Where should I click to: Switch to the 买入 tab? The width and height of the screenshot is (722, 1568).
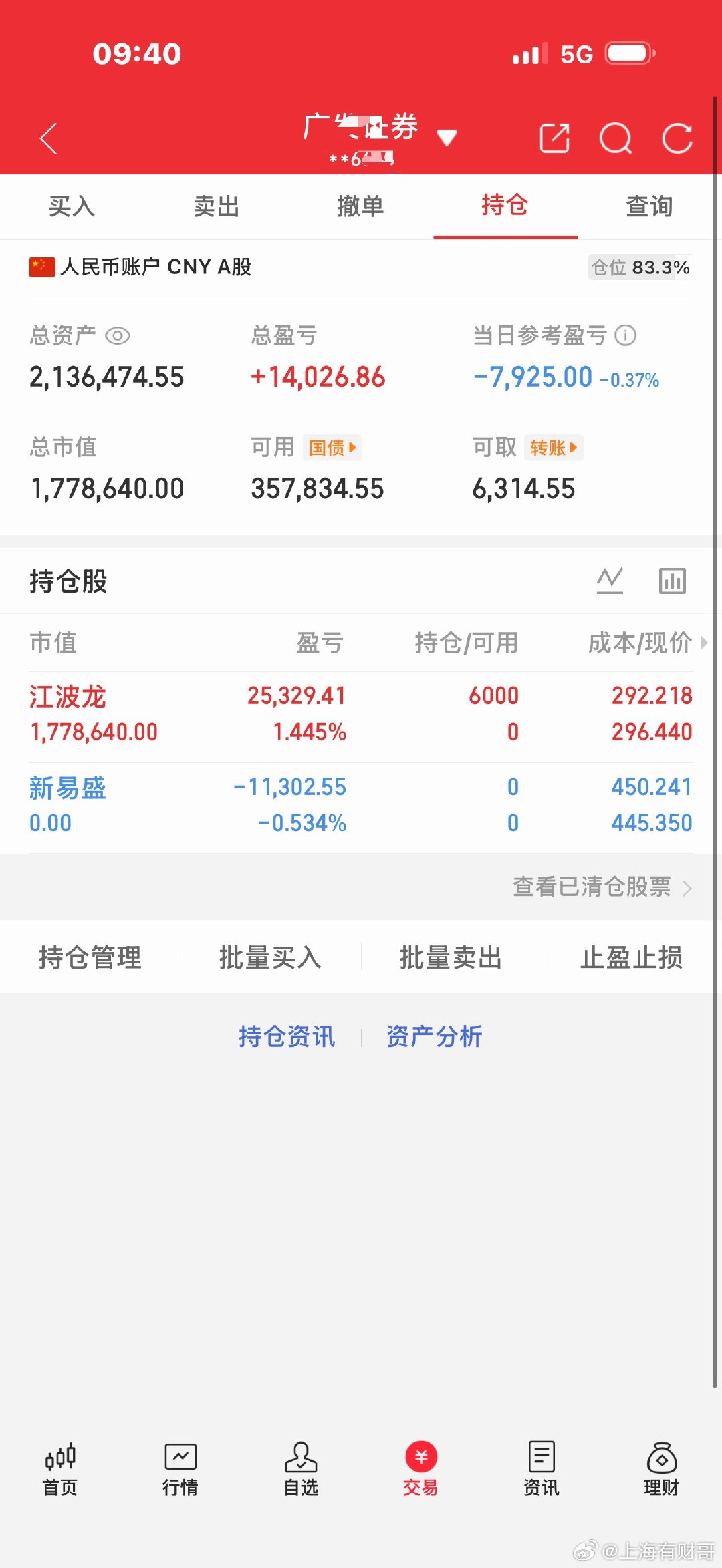(72, 207)
